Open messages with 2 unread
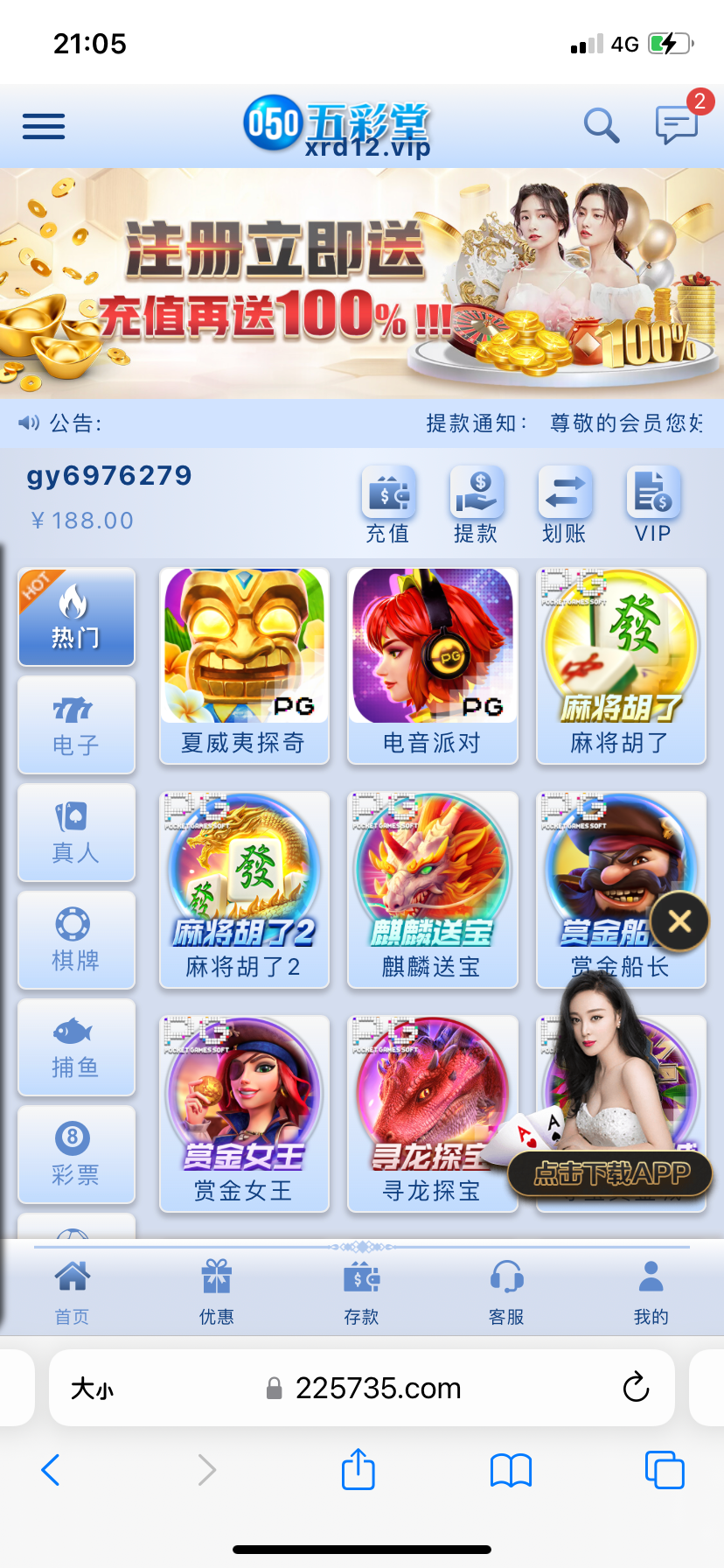 (x=677, y=125)
